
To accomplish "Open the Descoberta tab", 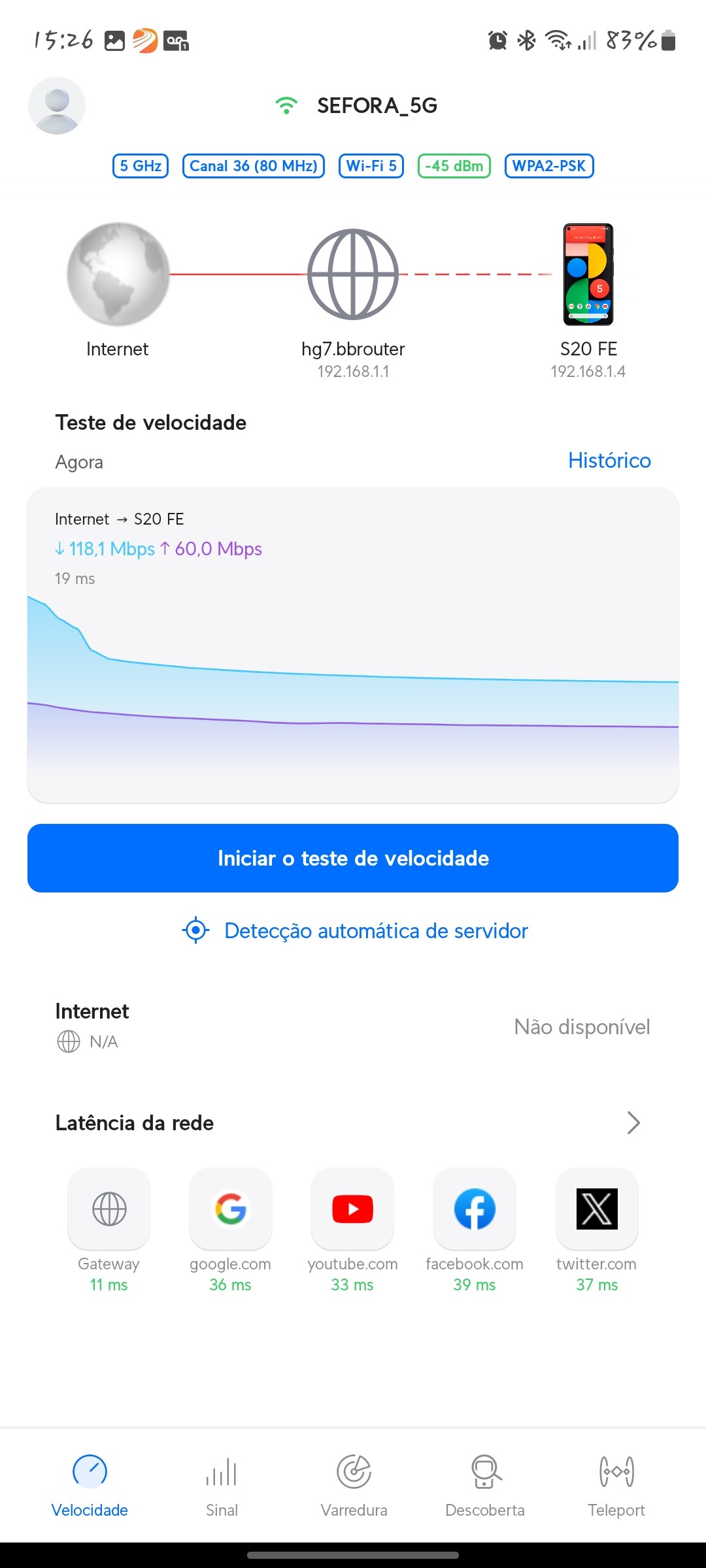I will (485, 1484).
